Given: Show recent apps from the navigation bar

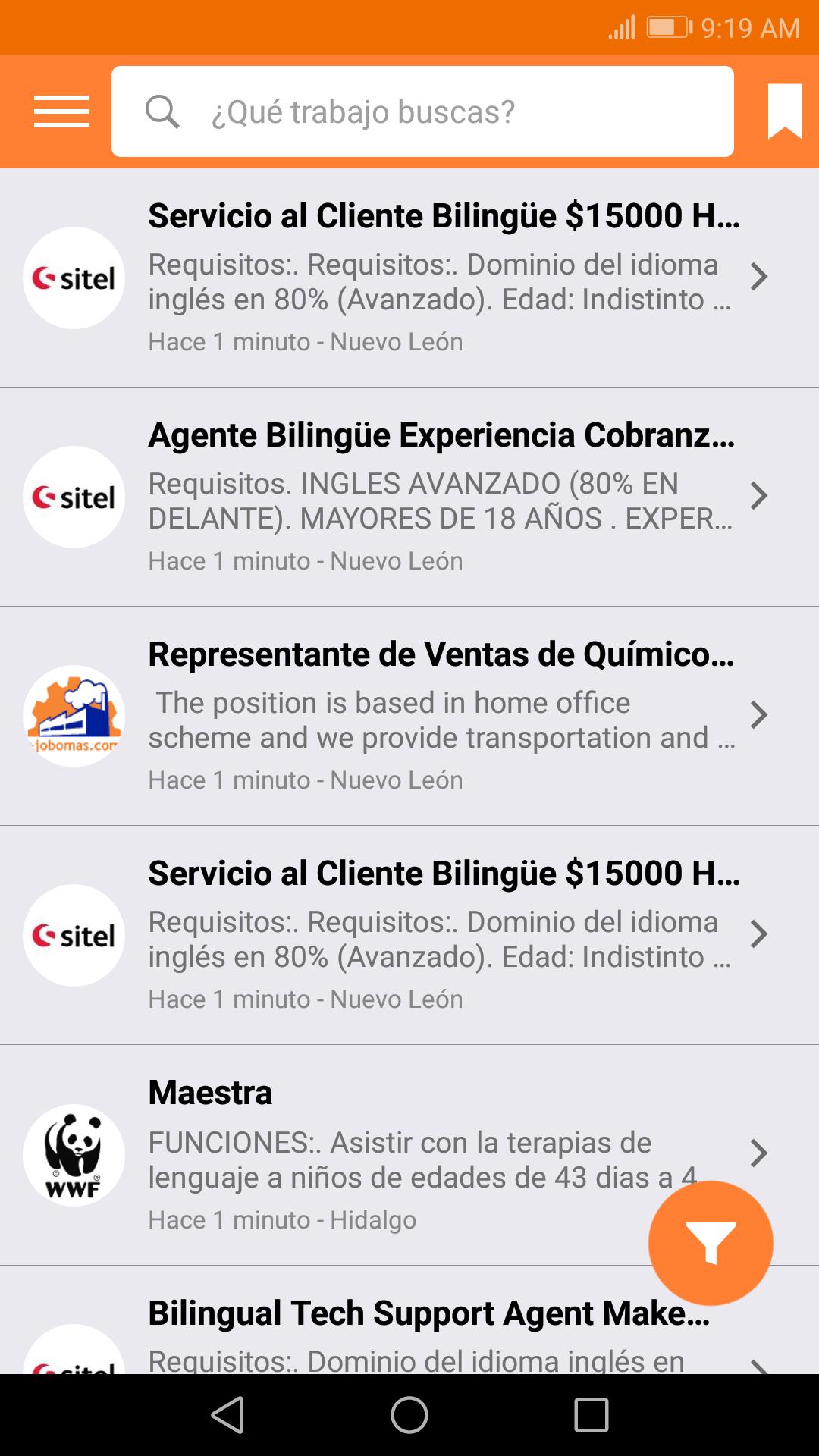Looking at the screenshot, I should coord(591,1415).
